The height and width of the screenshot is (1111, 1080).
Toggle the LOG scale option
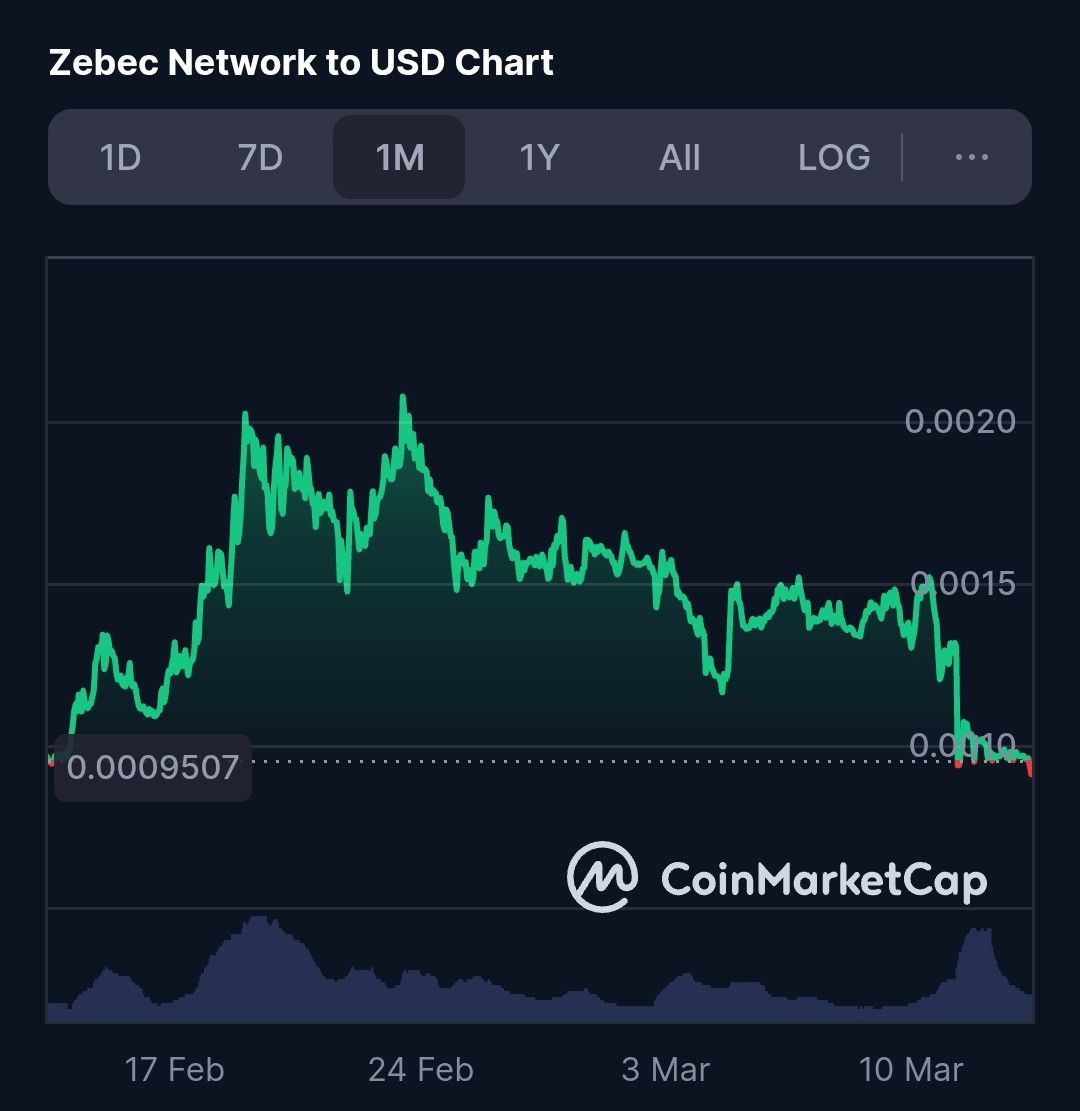tap(833, 158)
